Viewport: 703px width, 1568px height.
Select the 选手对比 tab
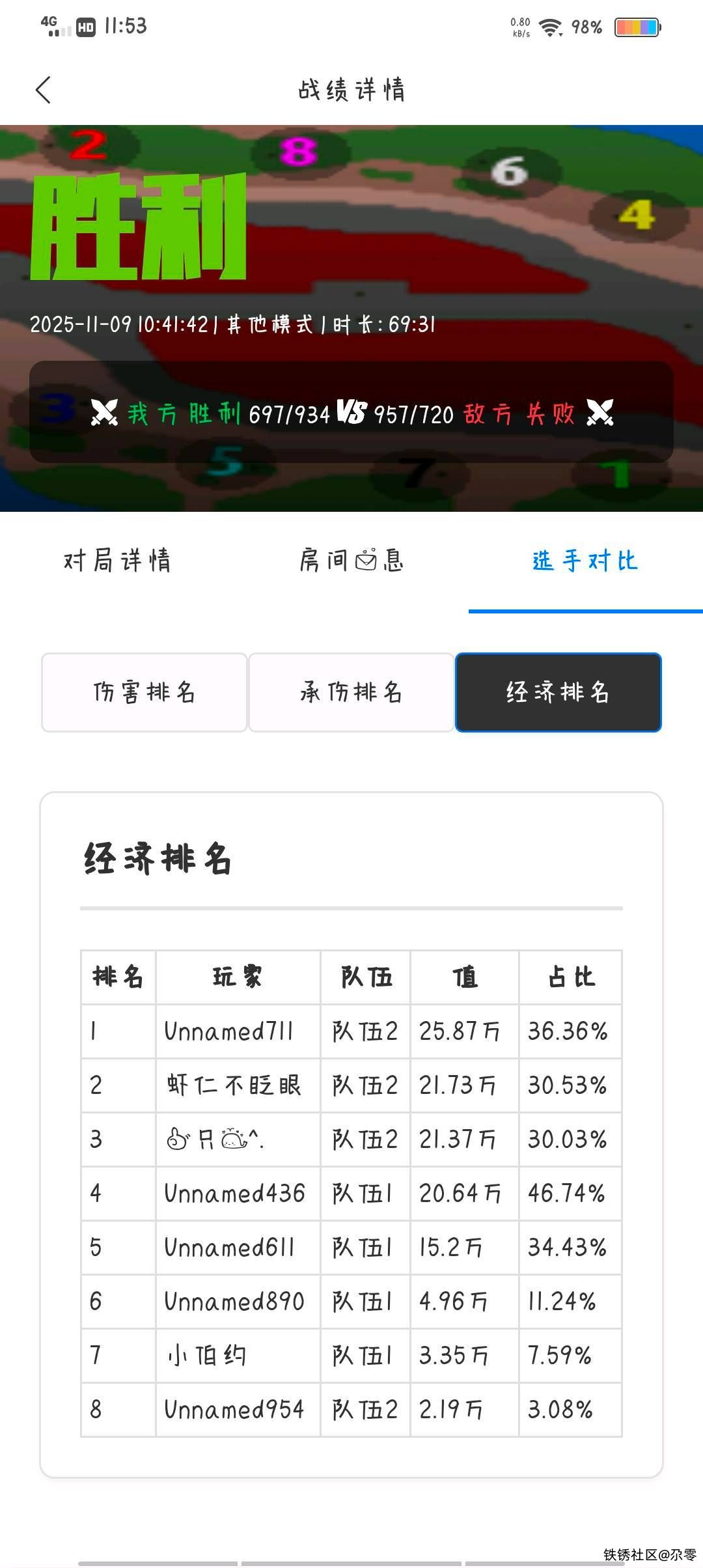(x=585, y=561)
